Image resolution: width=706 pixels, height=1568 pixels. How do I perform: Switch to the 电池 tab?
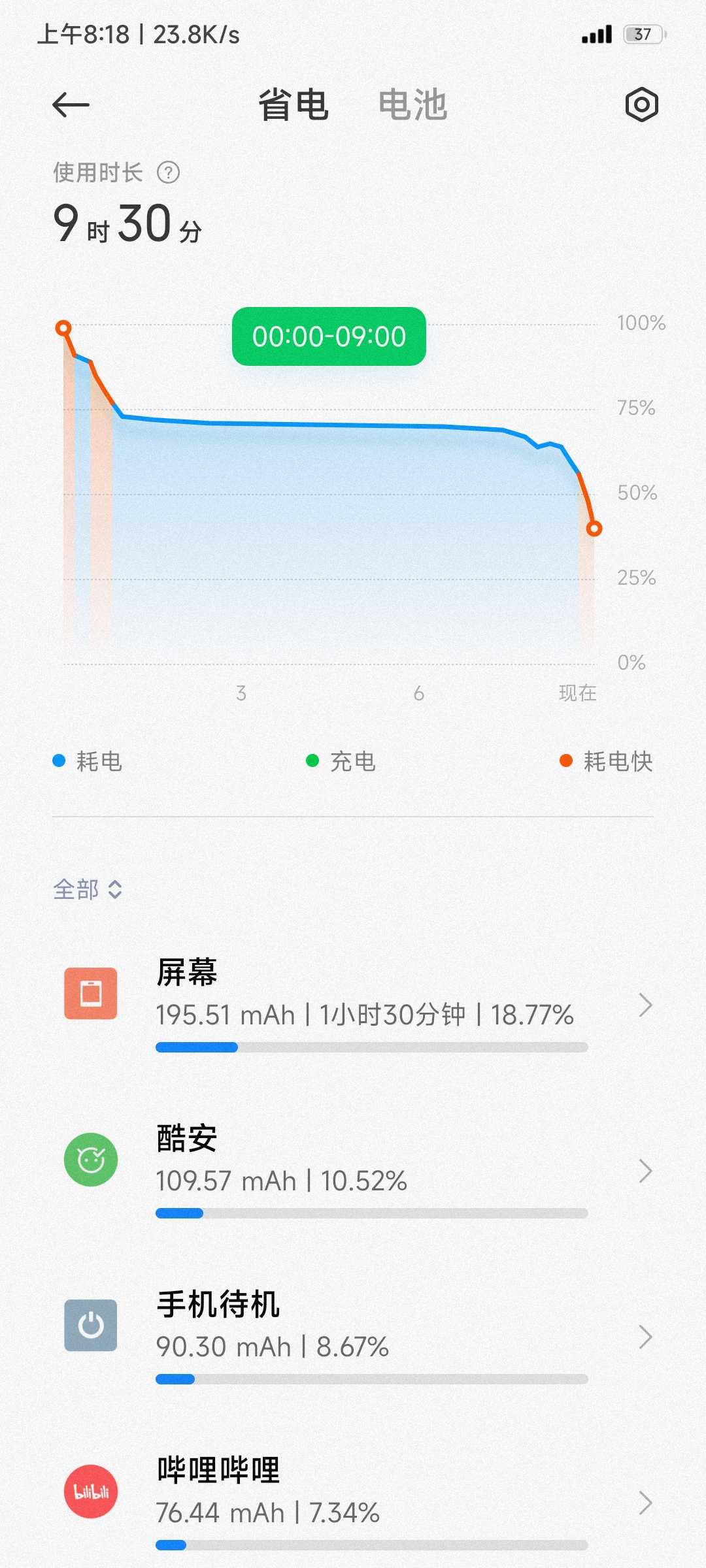[412, 105]
